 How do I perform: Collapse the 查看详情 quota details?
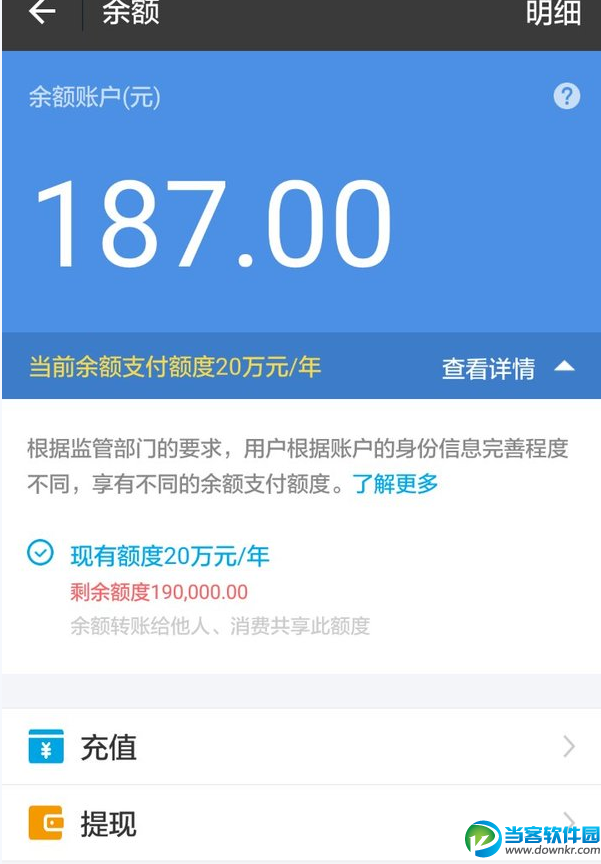point(508,368)
